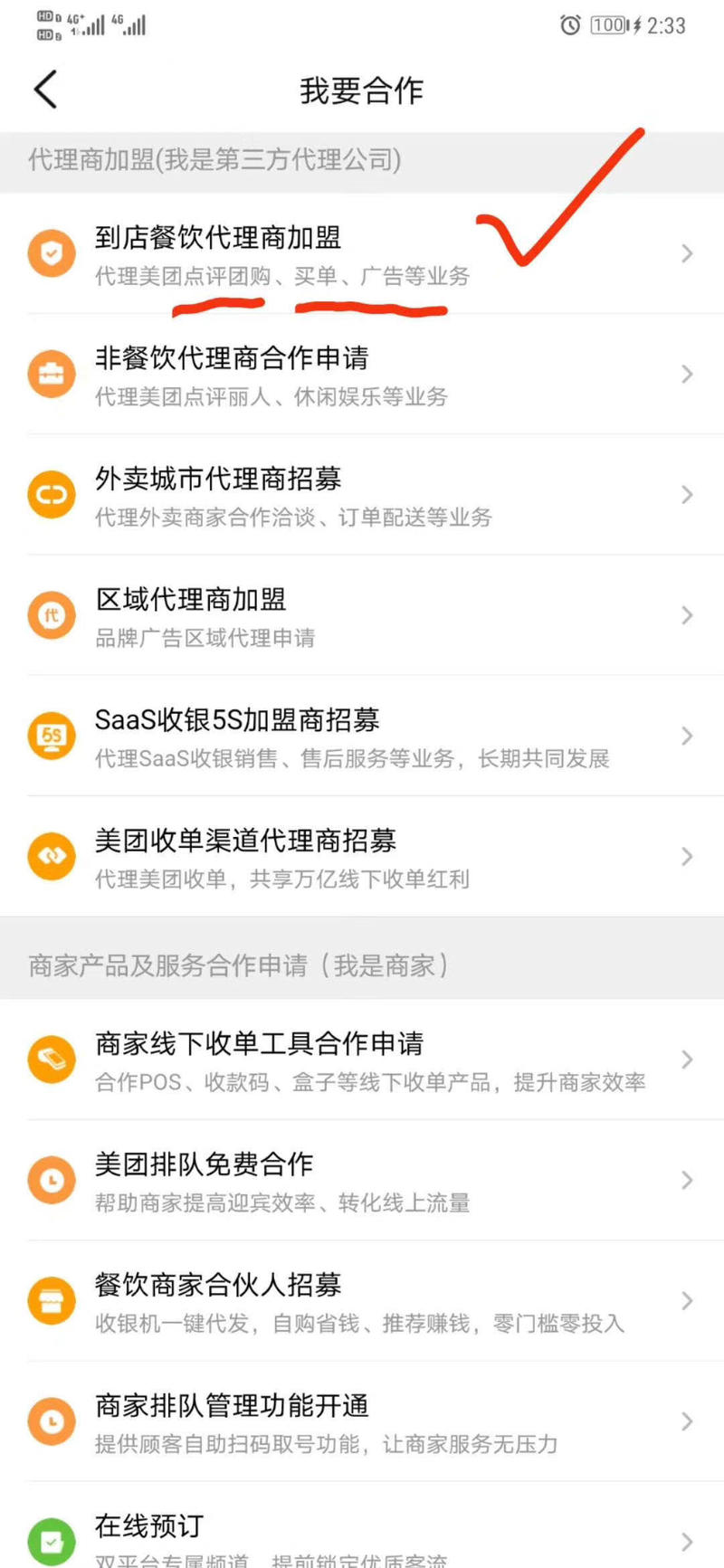The width and height of the screenshot is (724, 1568).
Task: Tap the briefcase icon beside 非餐饮代理商合作申请
Action: tap(52, 375)
